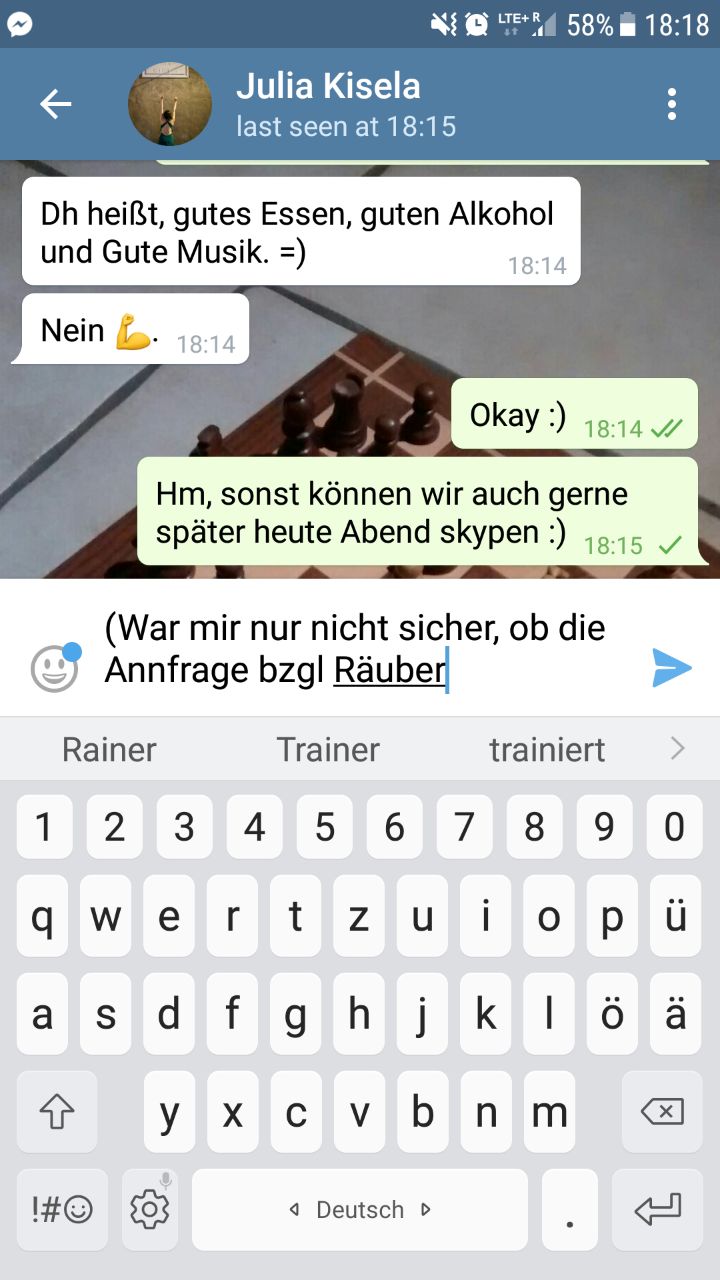Expand more keyboard word suggestions
720x1280 pixels.
tap(678, 748)
